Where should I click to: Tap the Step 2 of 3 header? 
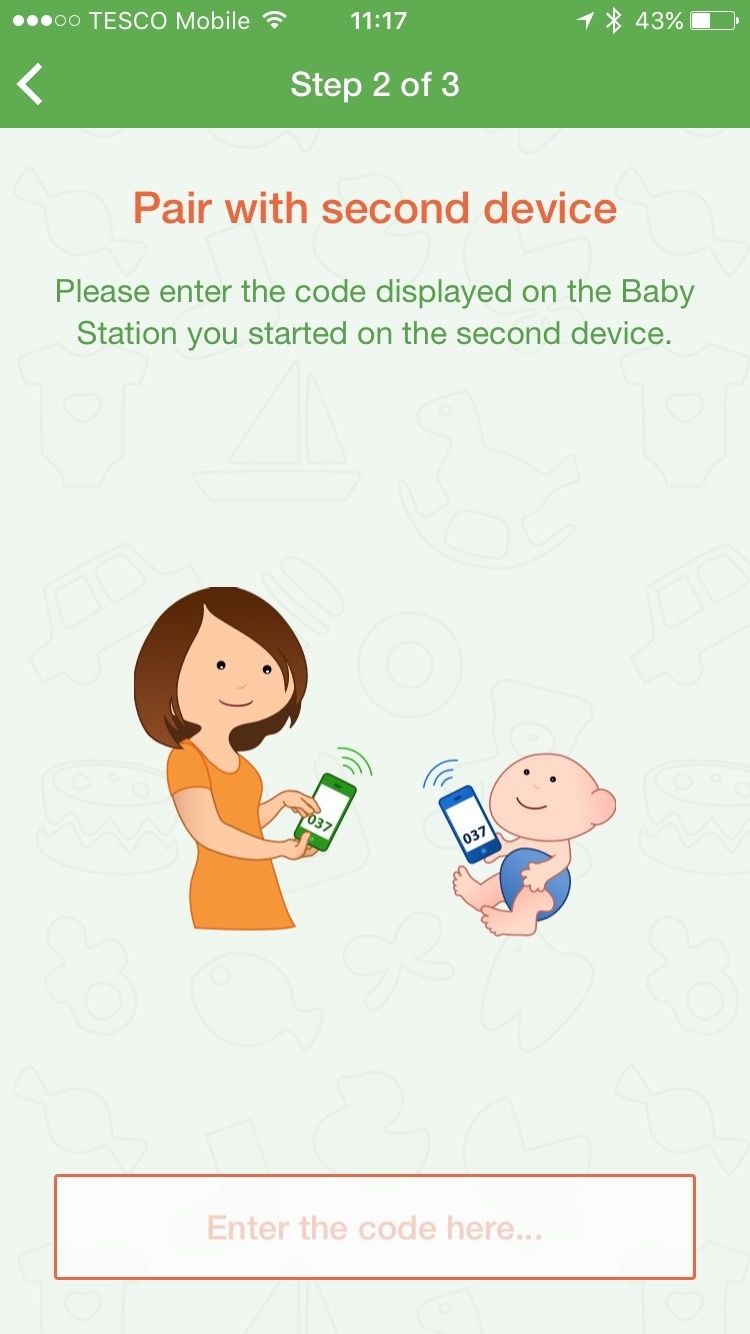point(375,85)
